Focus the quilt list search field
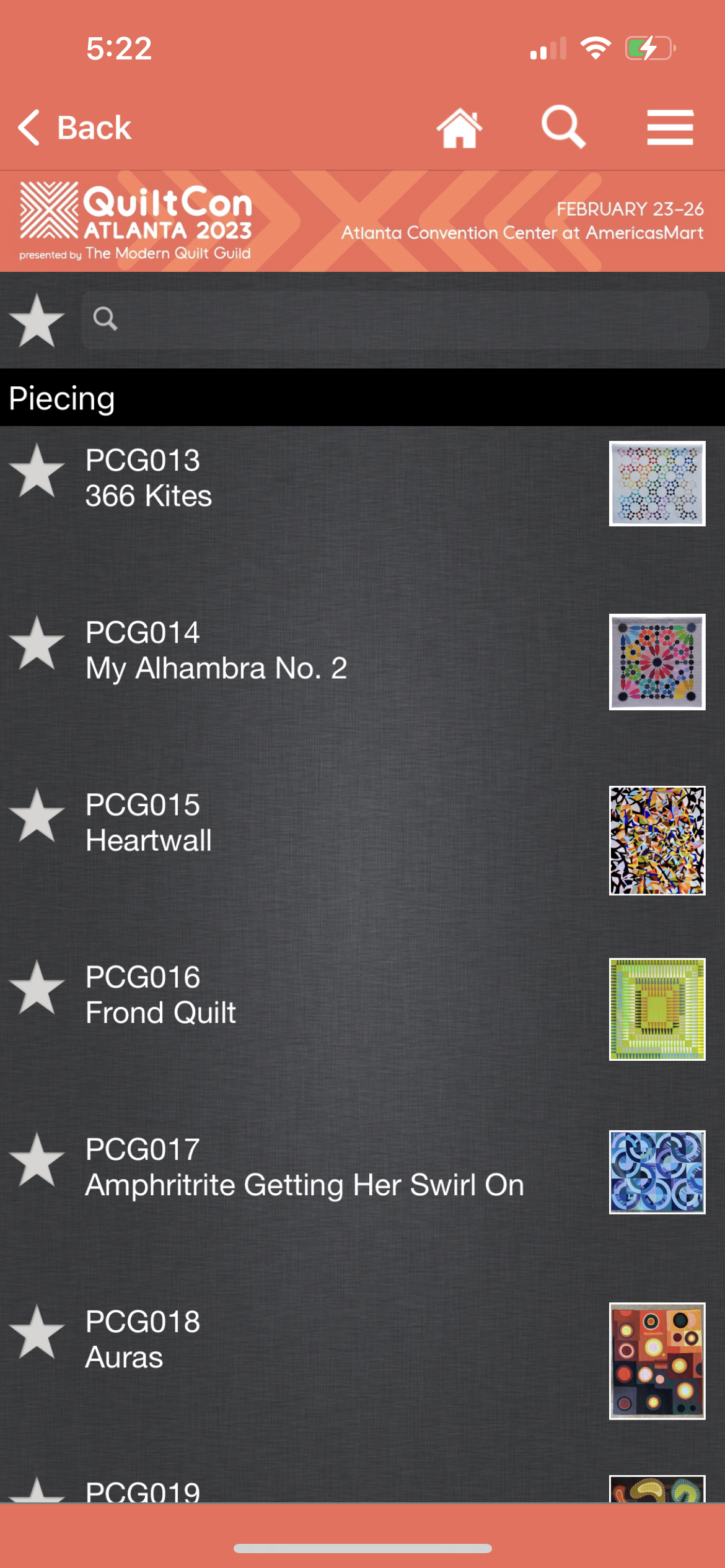 397,320
